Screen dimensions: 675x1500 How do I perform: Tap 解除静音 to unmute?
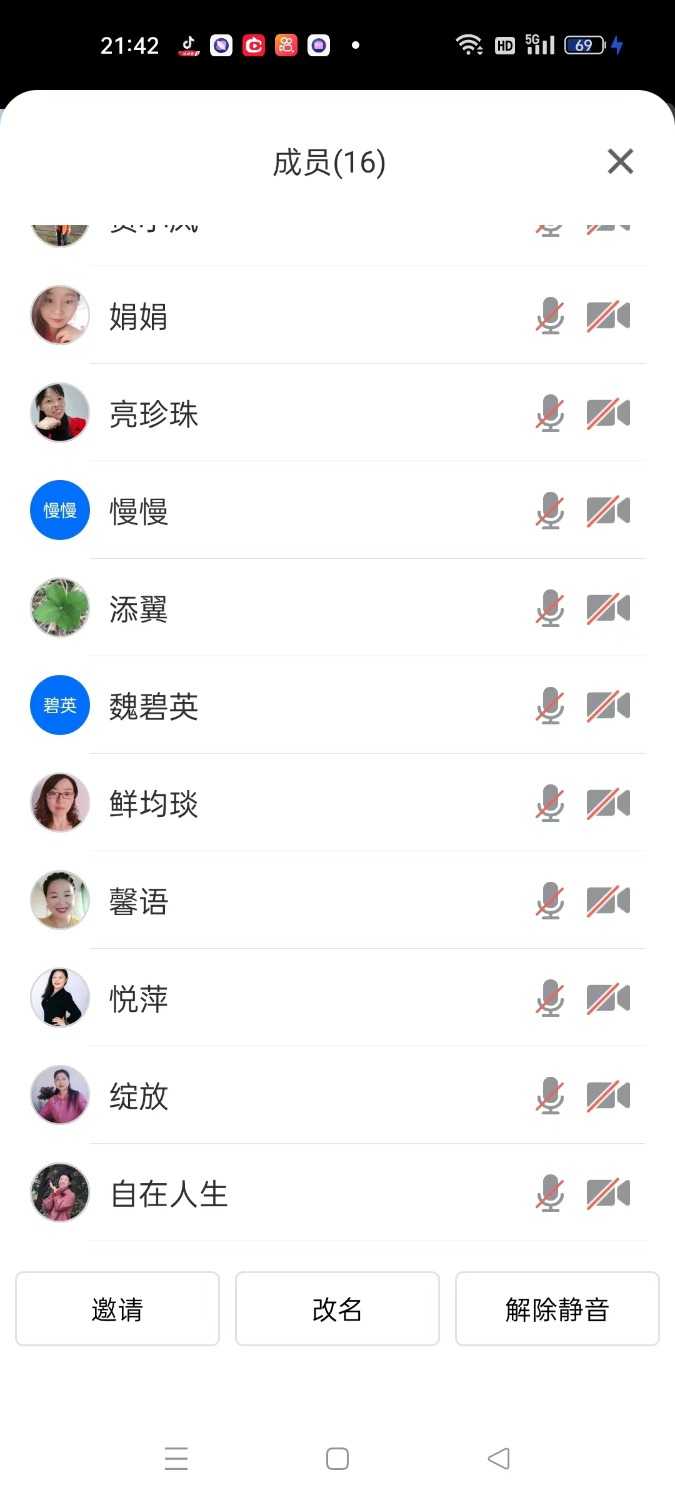(x=557, y=1309)
